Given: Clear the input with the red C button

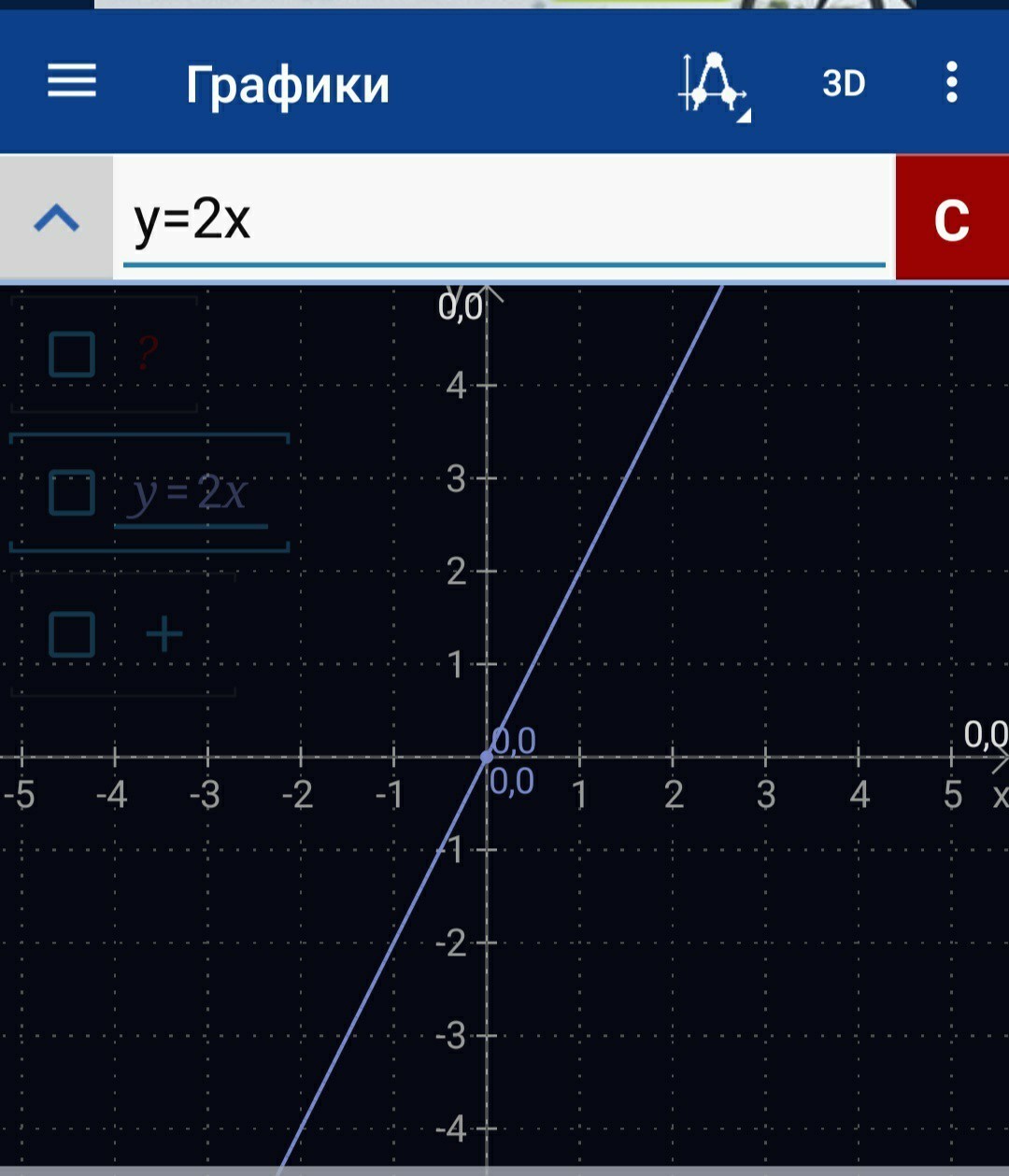Looking at the screenshot, I should pyautogui.click(x=951, y=220).
